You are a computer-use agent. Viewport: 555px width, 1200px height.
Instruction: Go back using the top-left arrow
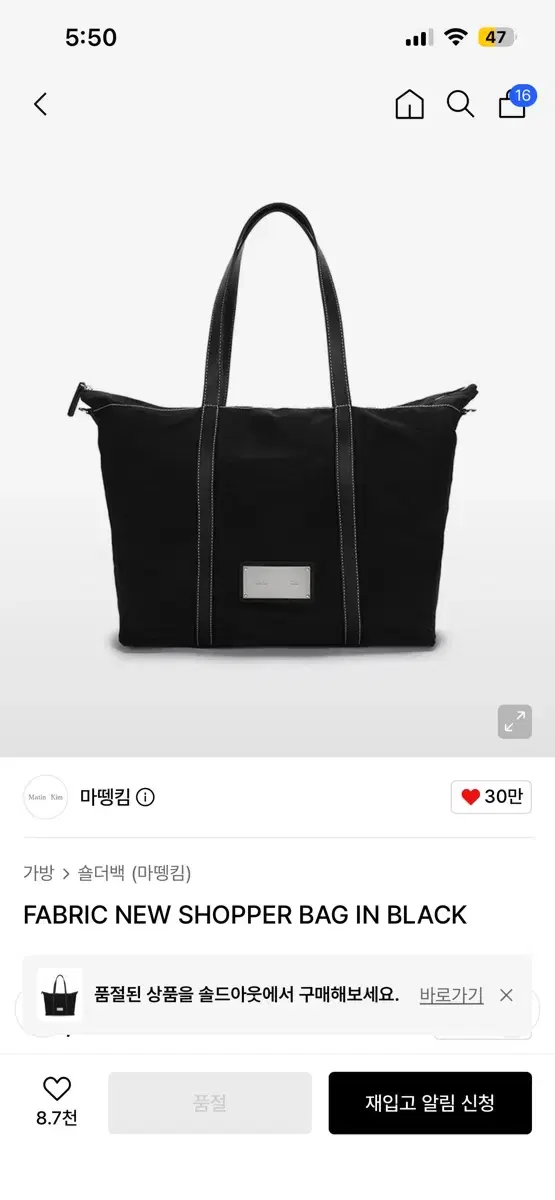[x=40, y=104]
